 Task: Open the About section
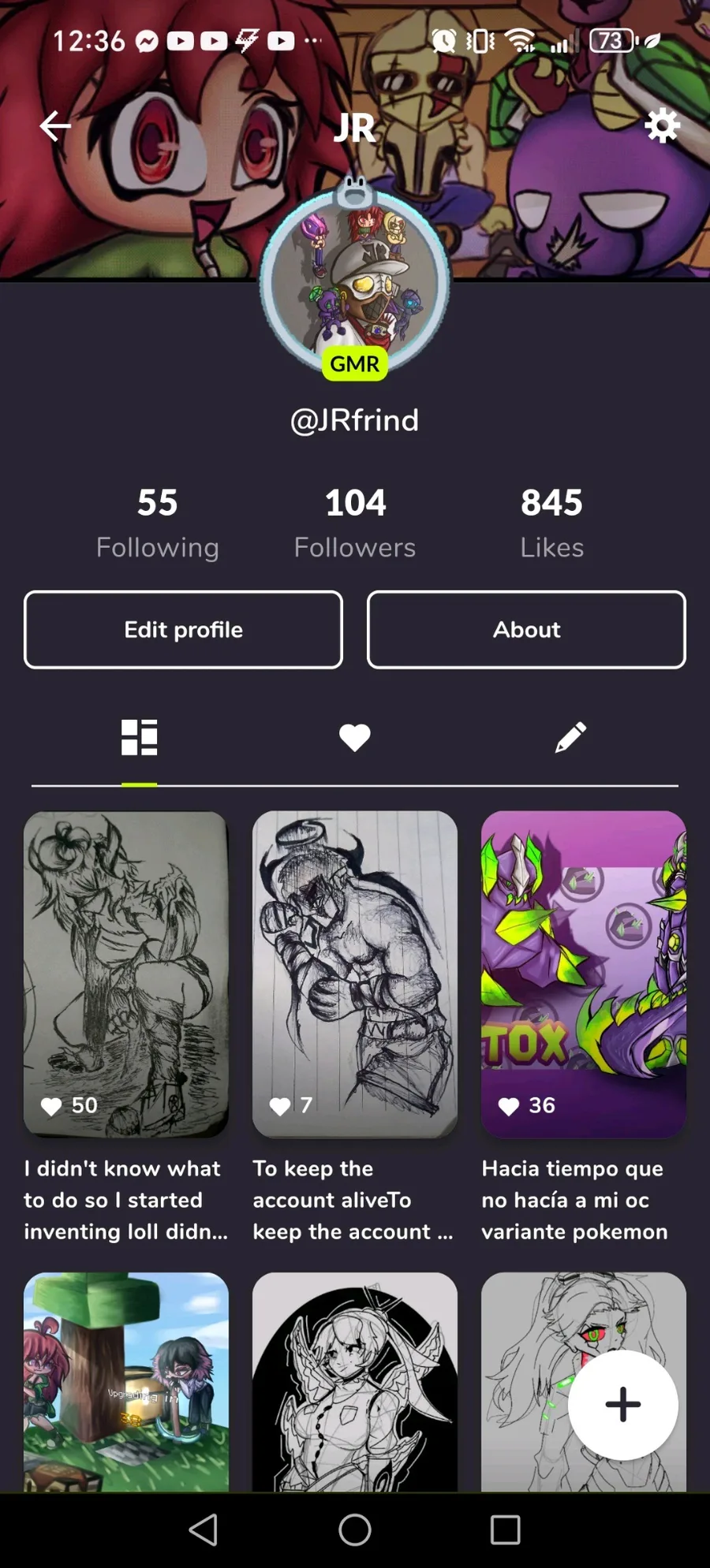[x=526, y=630]
